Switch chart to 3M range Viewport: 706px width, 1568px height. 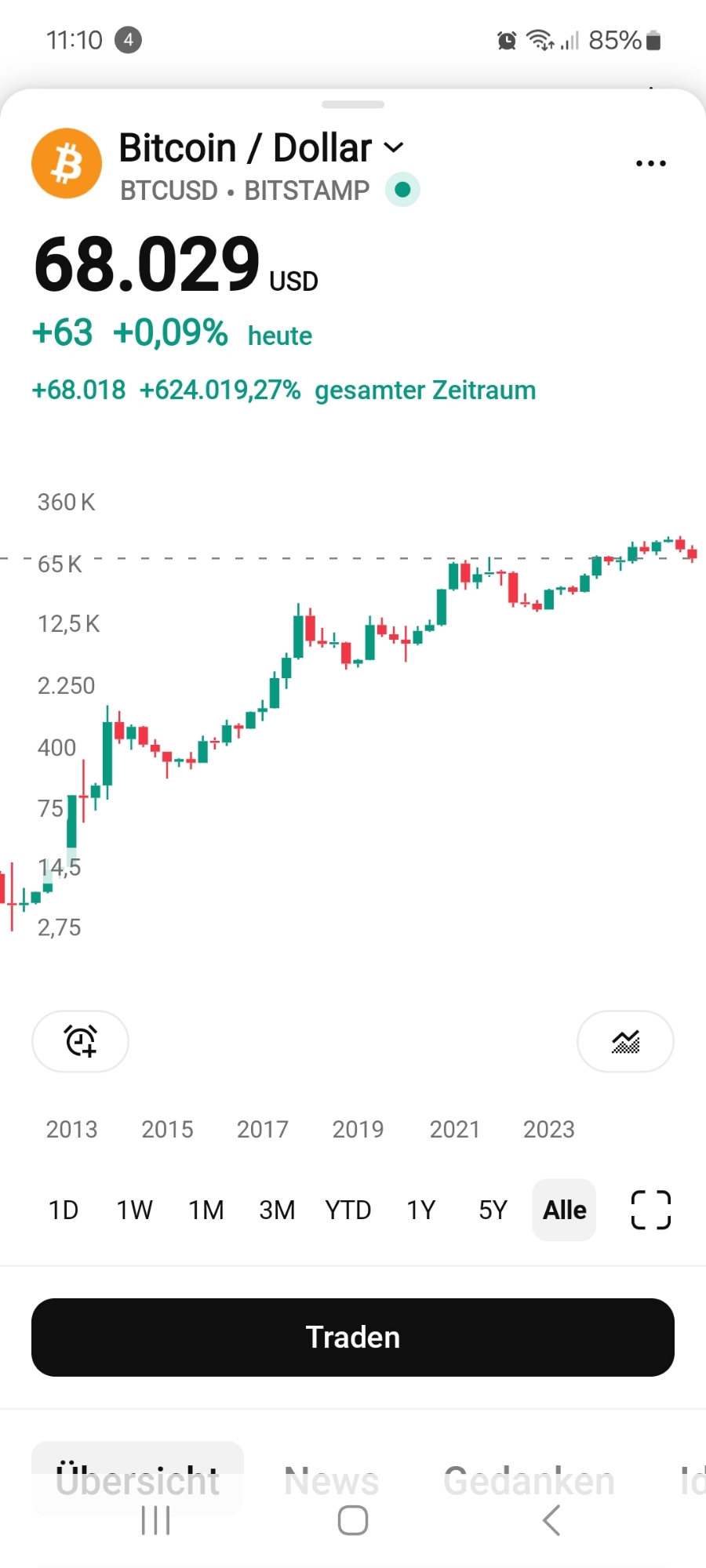click(x=277, y=1210)
